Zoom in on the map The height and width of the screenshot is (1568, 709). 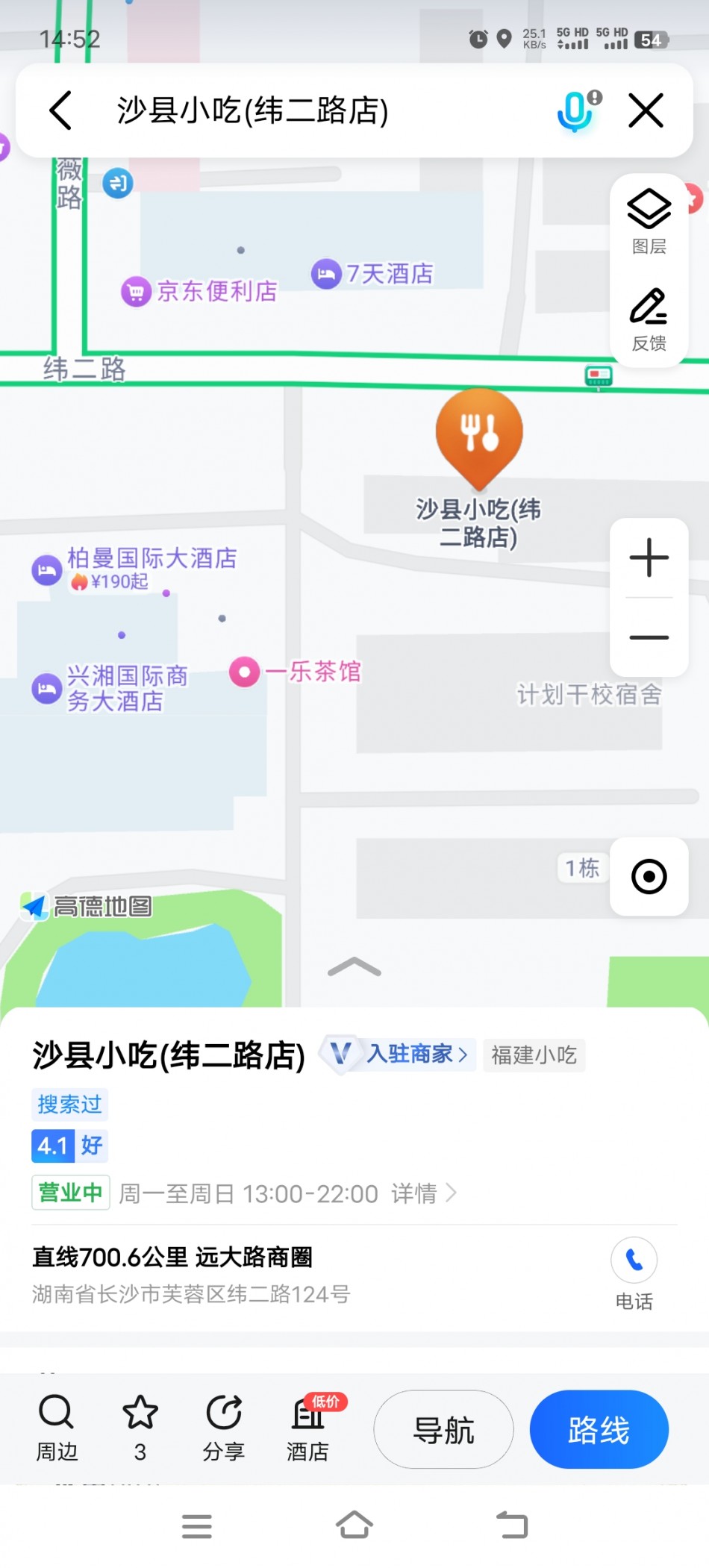click(649, 557)
